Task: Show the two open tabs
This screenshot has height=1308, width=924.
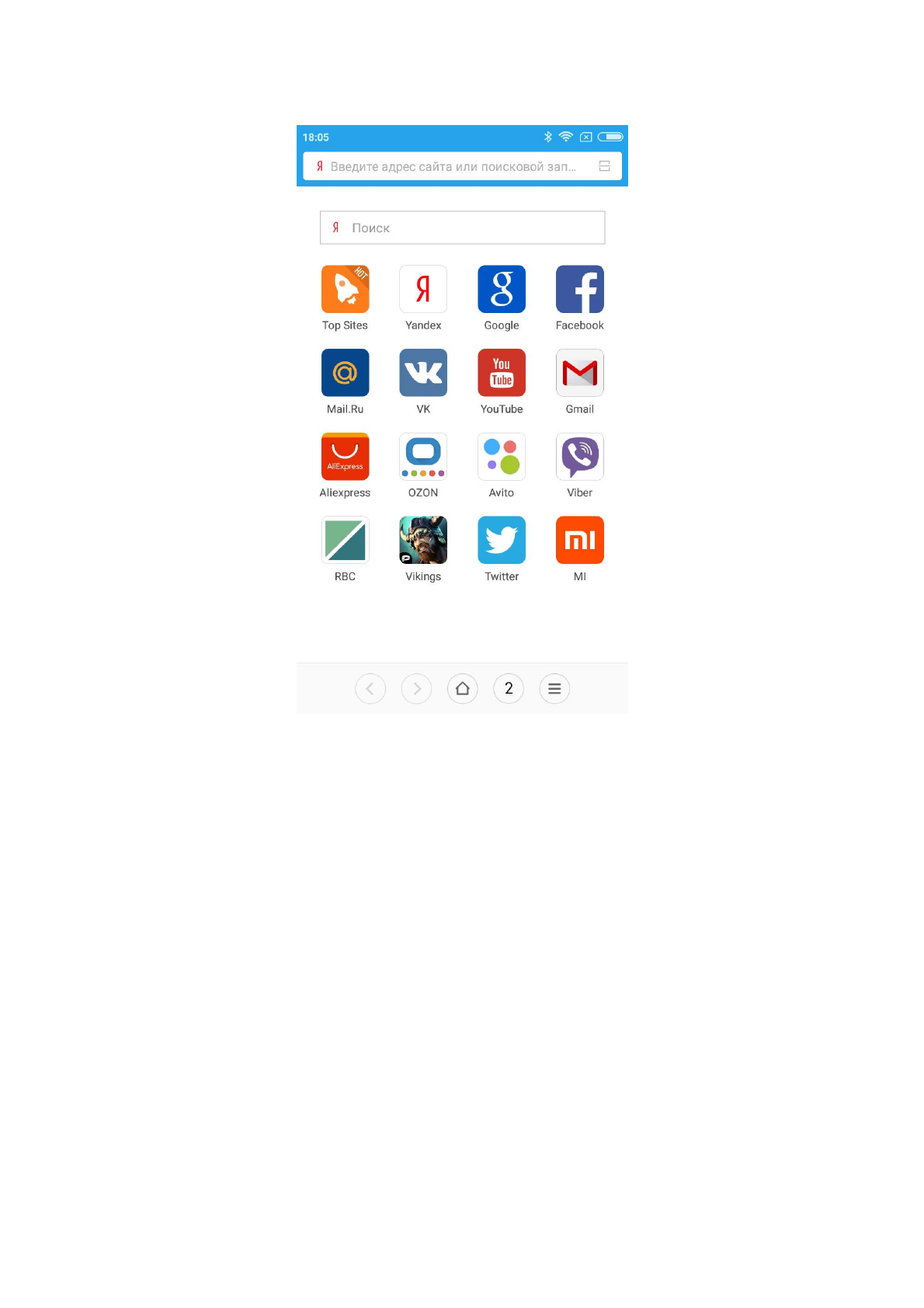Action: (509, 688)
